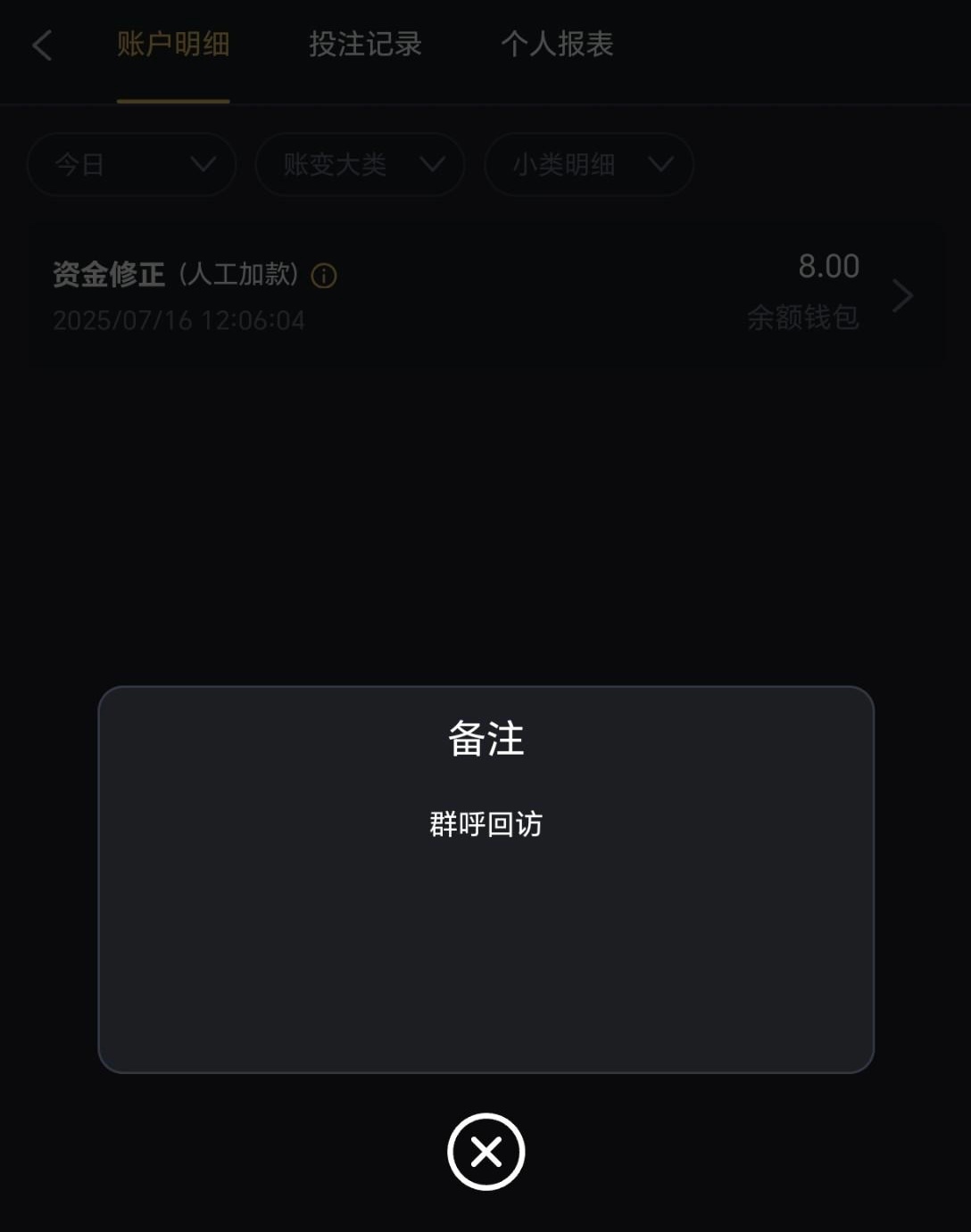The height and width of the screenshot is (1232, 971).
Task: Switch to the 投注记录 tab
Action: (365, 45)
